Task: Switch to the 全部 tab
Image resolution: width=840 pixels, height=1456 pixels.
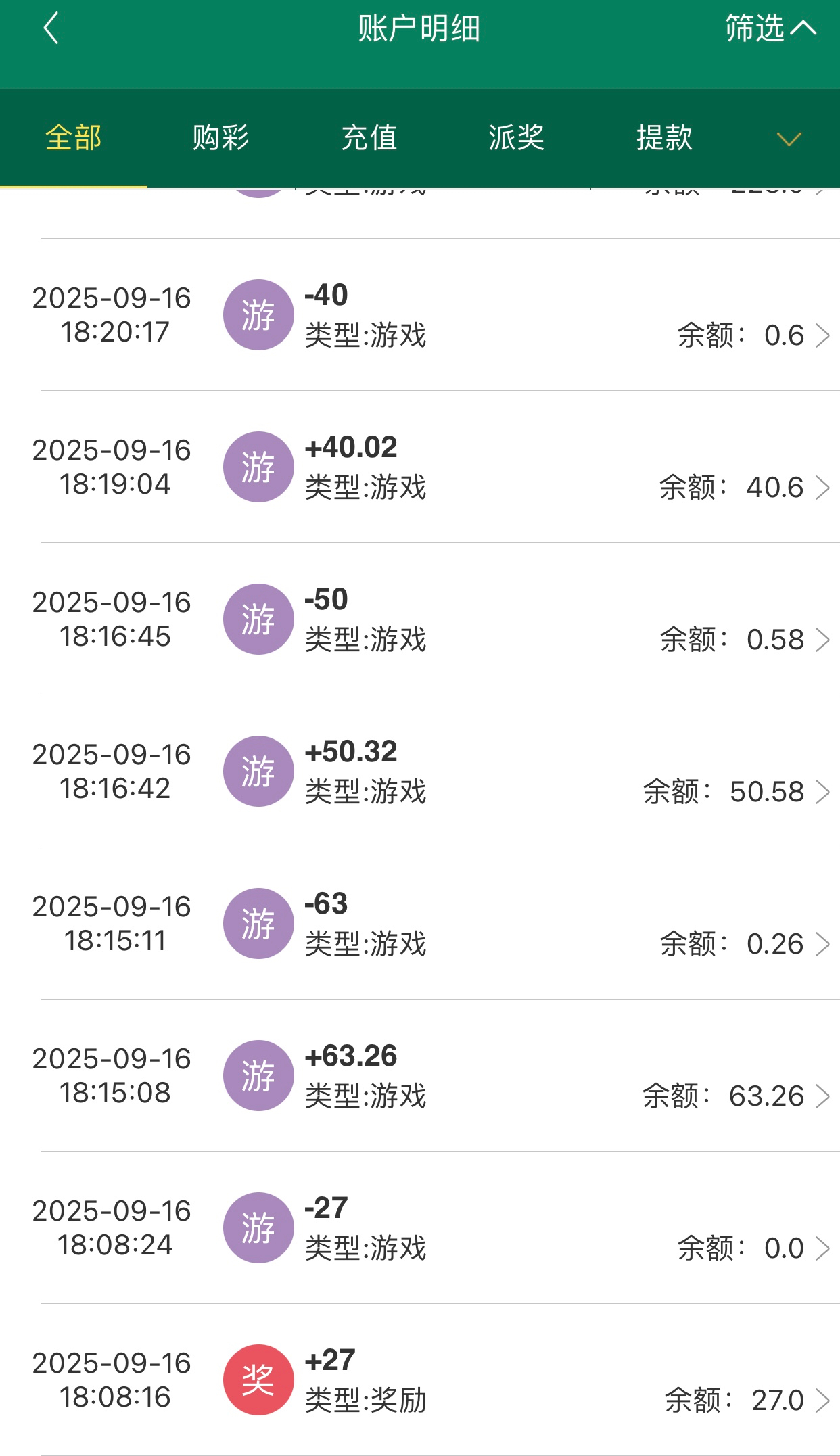Action: pyautogui.click(x=73, y=138)
